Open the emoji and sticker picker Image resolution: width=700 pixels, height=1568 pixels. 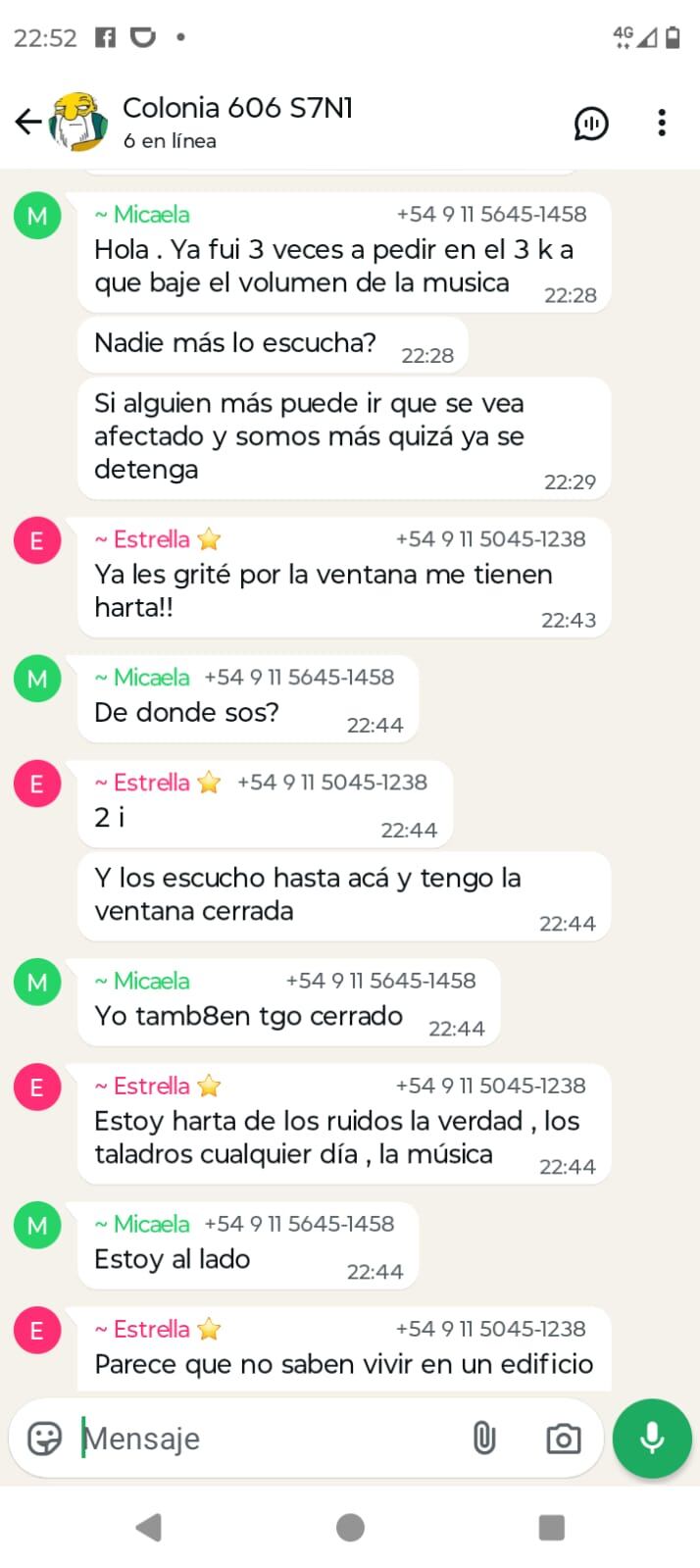pos(45,1439)
